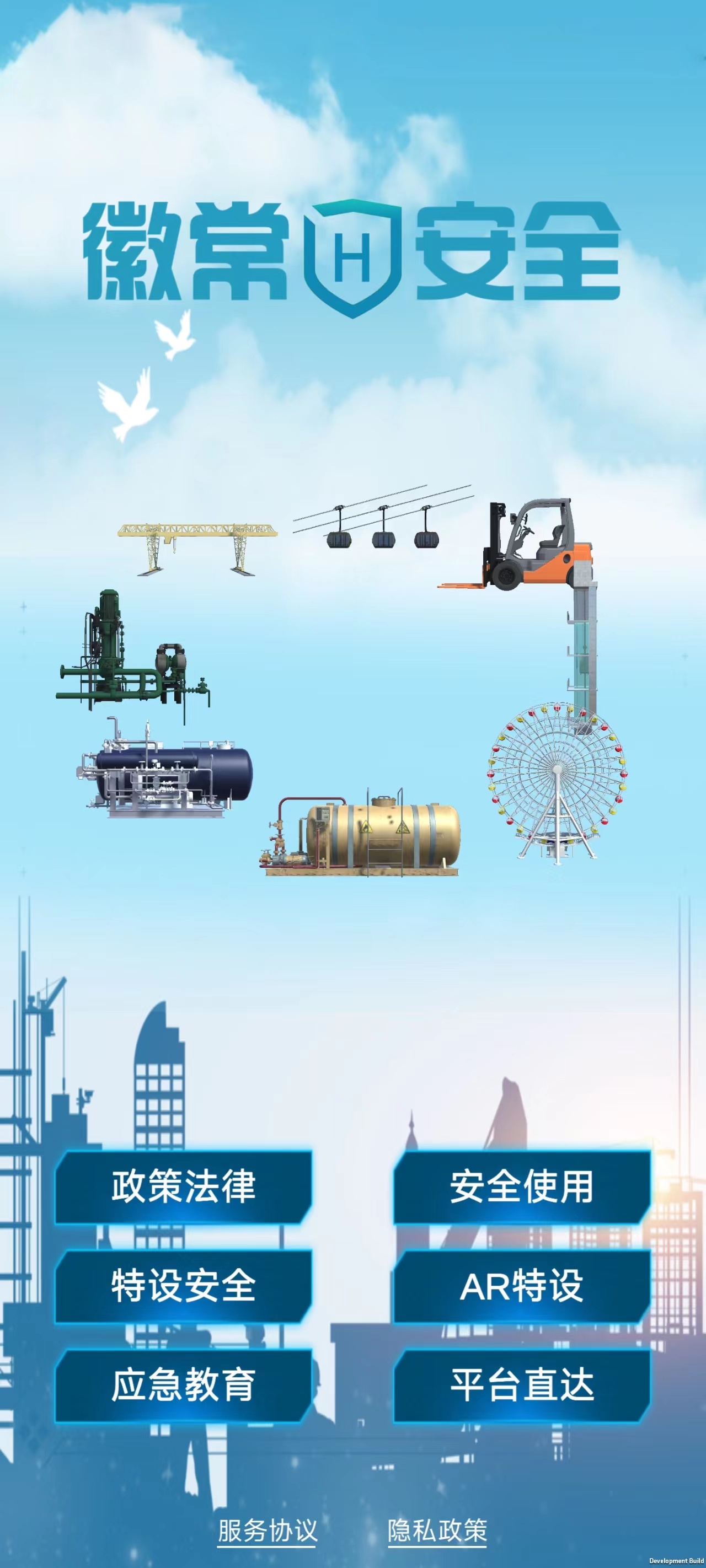This screenshot has width=706, height=1568.
Task: Read the 隐私政策 link
Action: point(437,1531)
